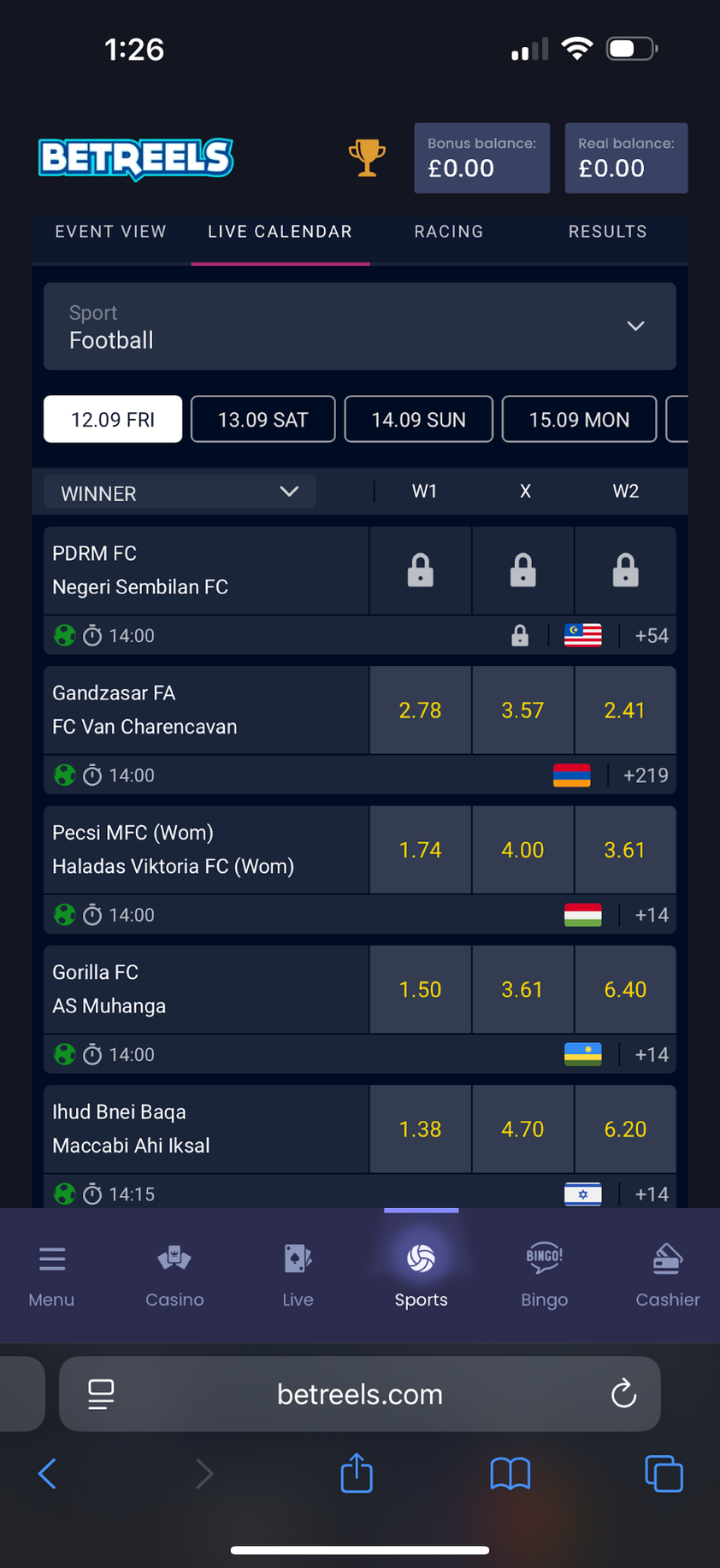Bet on Gandzasar FA win at 2.78
Viewport: 720px width, 1568px height.
420,710
